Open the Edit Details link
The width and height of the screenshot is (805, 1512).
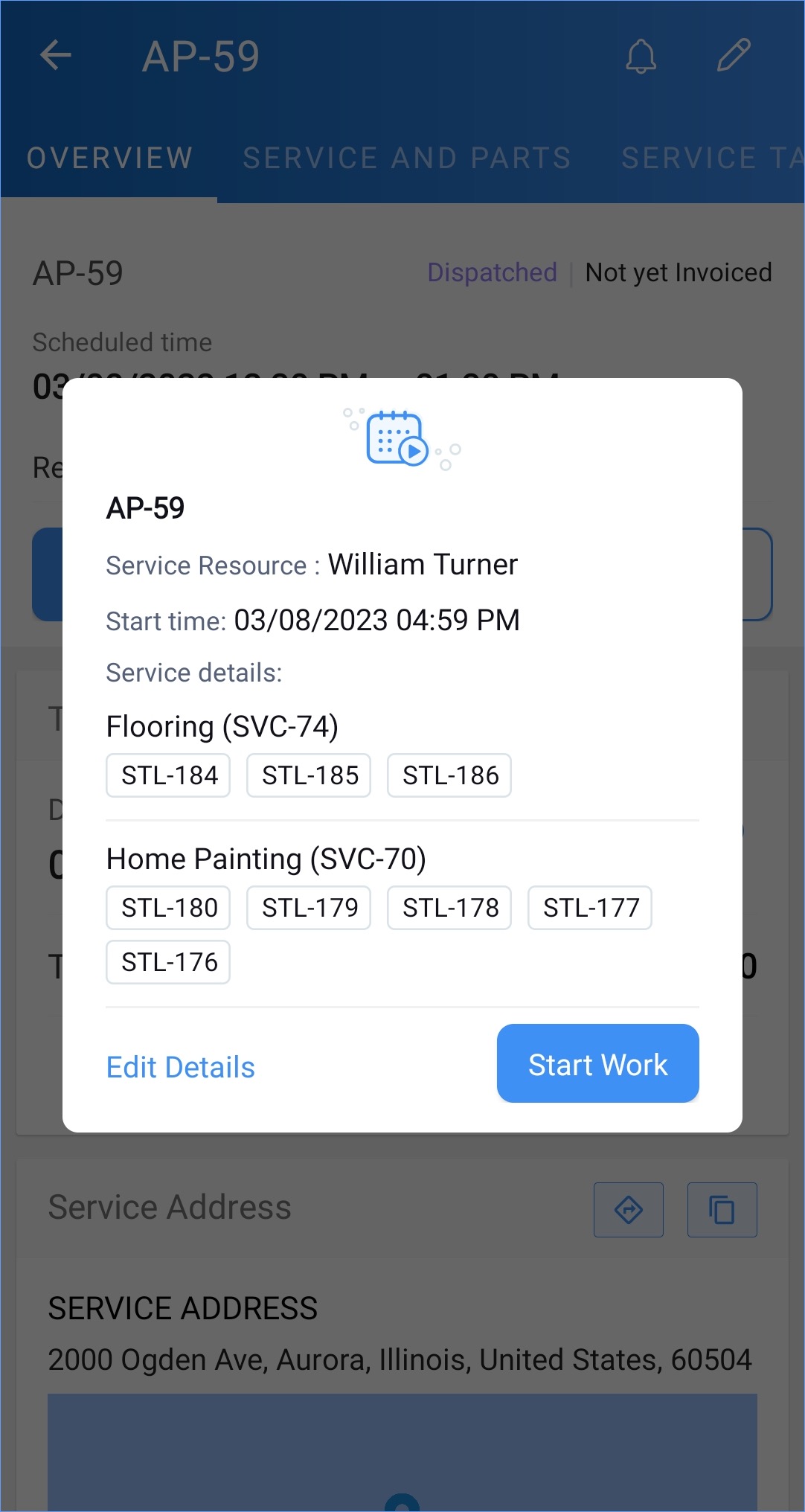[181, 1067]
